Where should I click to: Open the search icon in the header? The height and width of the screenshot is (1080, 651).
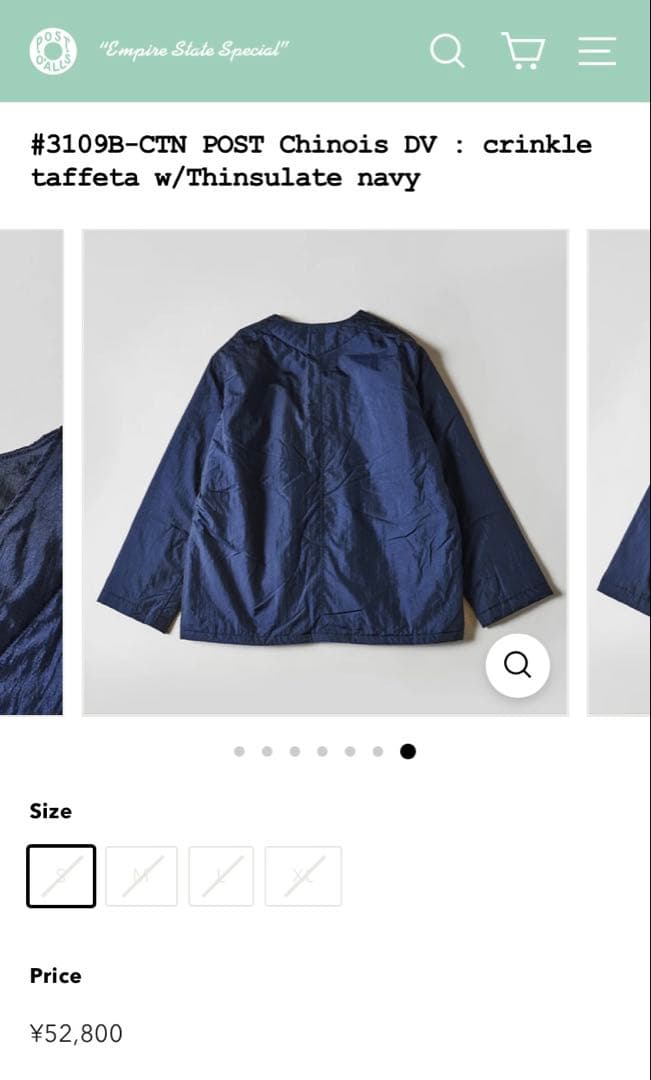click(447, 50)
